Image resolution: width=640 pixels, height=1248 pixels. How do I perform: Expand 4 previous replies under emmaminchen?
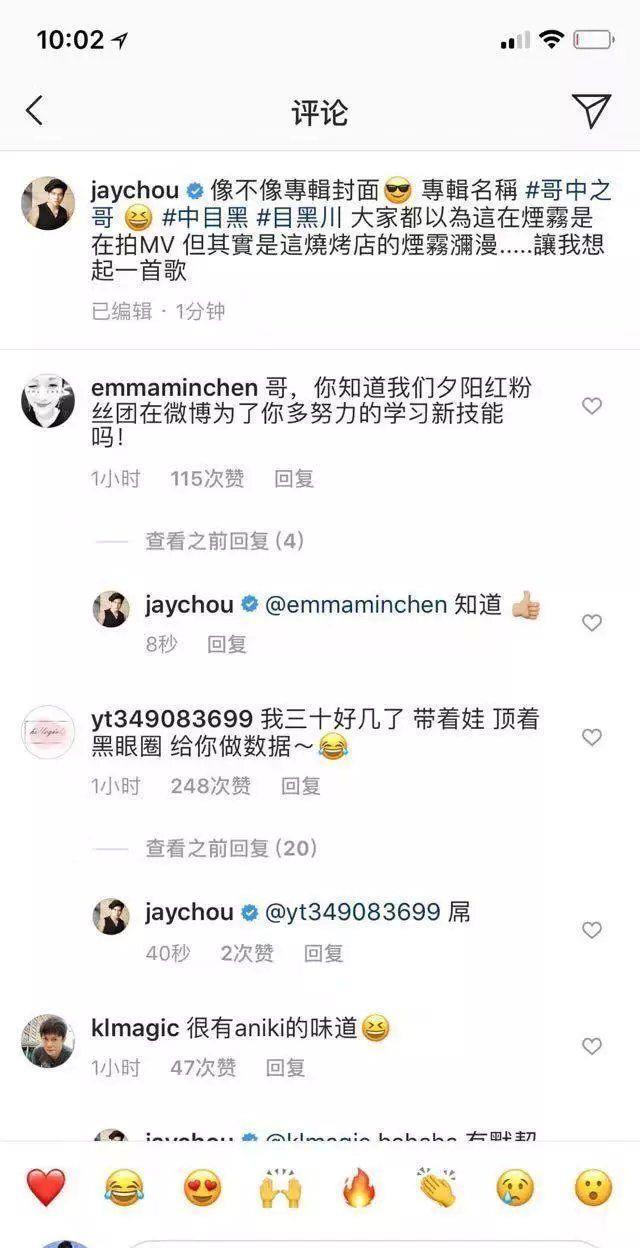coord(224,541)
